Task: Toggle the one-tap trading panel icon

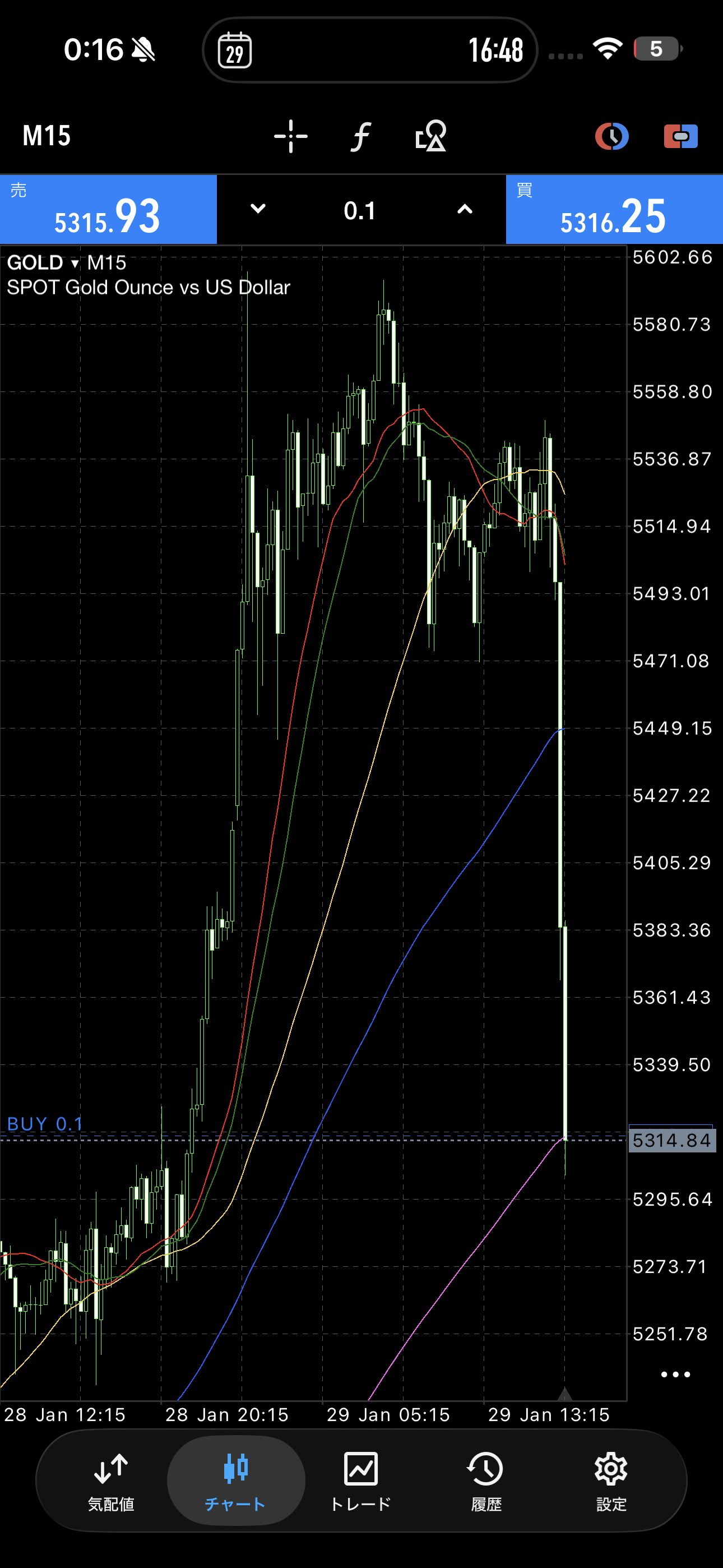Action: pos(680,136)
